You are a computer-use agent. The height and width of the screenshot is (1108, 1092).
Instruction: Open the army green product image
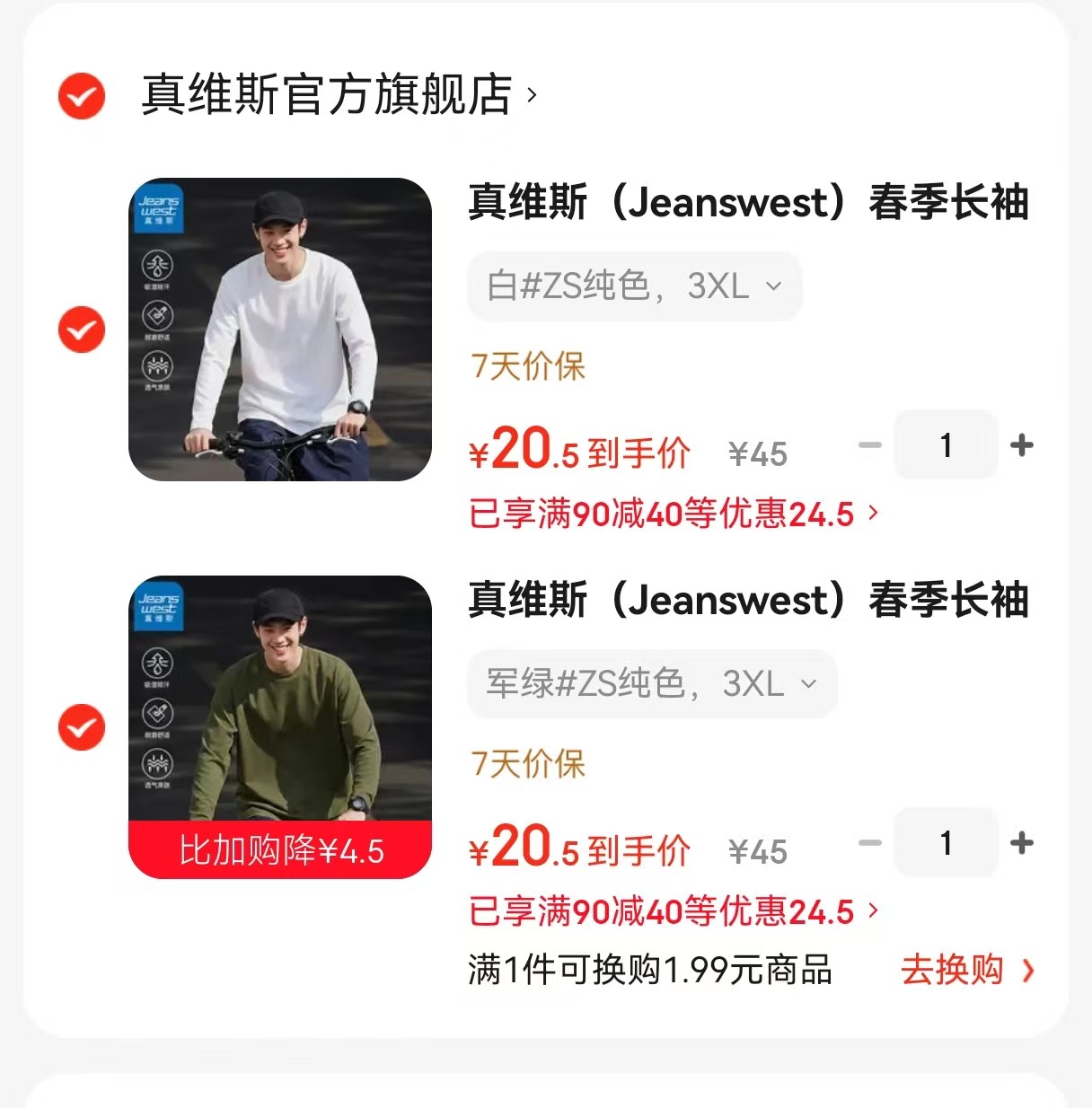point(280,709)
